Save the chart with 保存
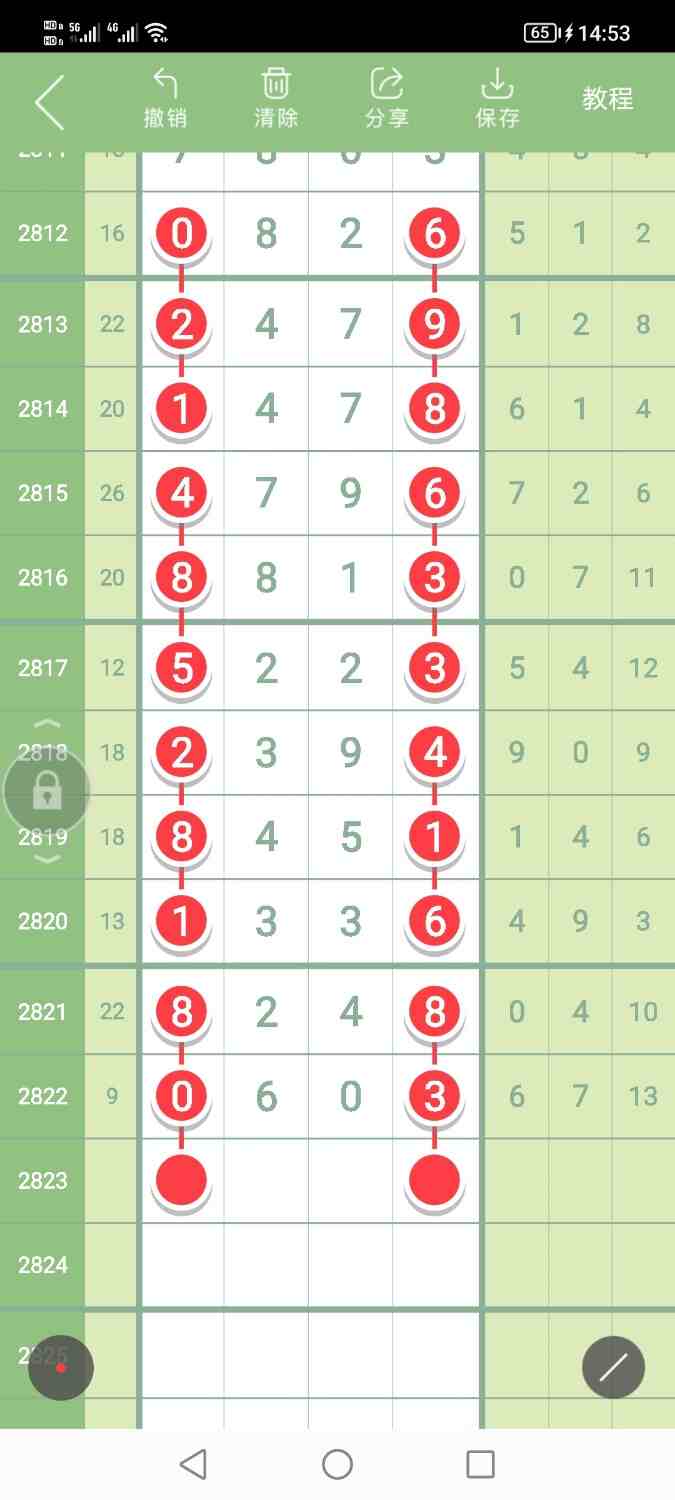Image resolution: width=675 pixels, height=1500 pixels. pos(497,99)
